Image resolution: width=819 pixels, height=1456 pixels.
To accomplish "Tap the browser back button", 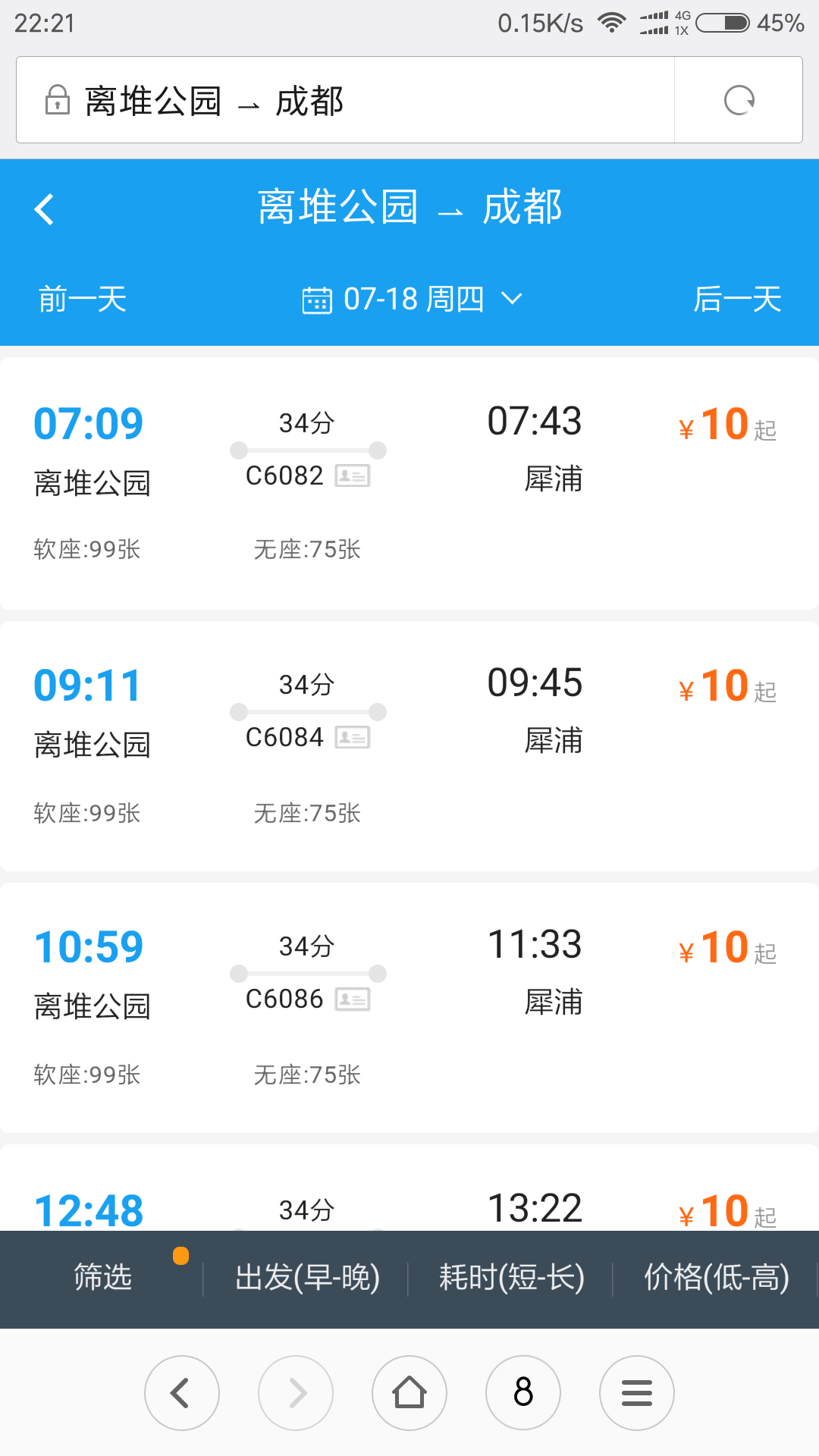I will (x=182, y=1393).
